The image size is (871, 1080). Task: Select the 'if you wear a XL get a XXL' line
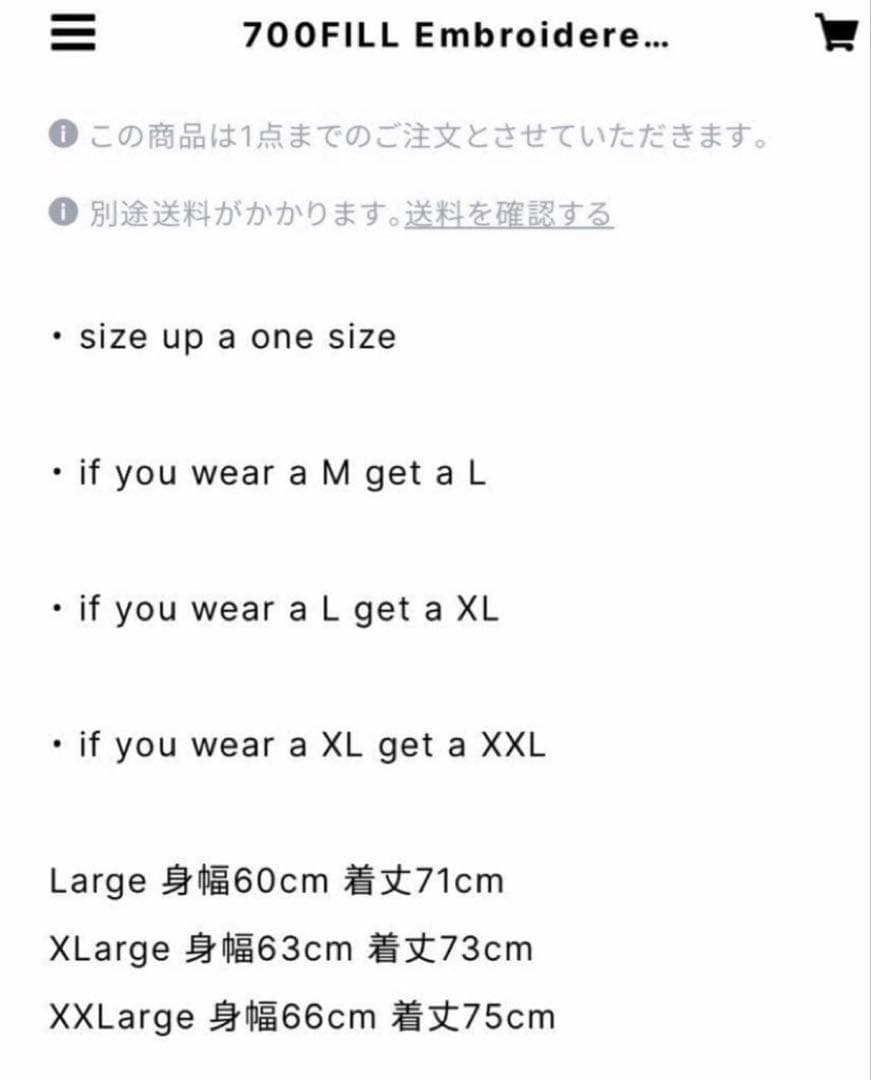click(295, 744)
